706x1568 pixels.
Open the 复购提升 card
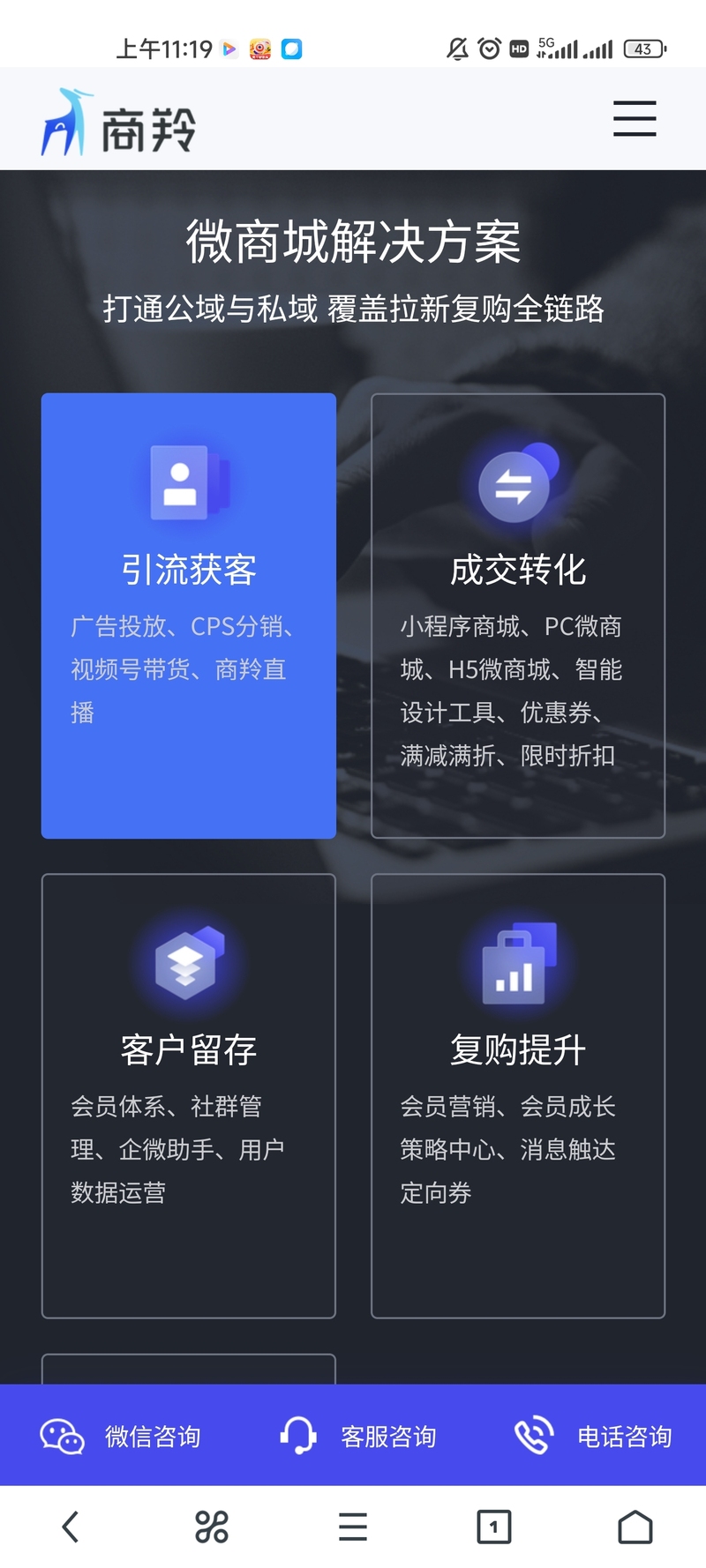[x=518, y=1094]
